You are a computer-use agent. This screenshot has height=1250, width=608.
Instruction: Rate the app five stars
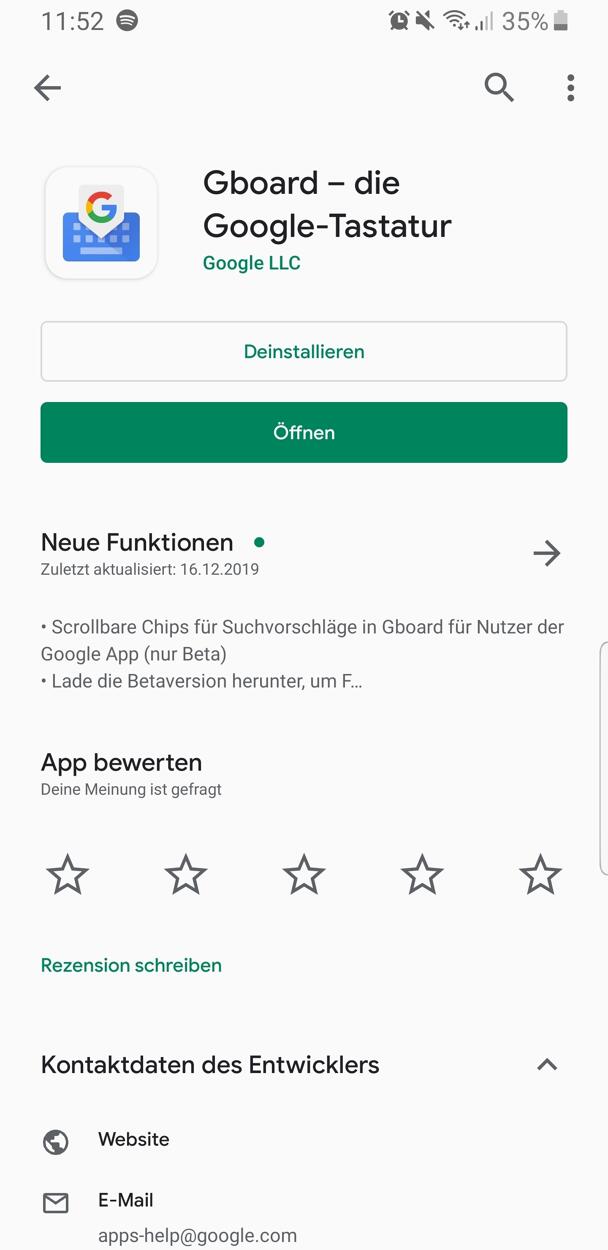click(x=540, y=875)
